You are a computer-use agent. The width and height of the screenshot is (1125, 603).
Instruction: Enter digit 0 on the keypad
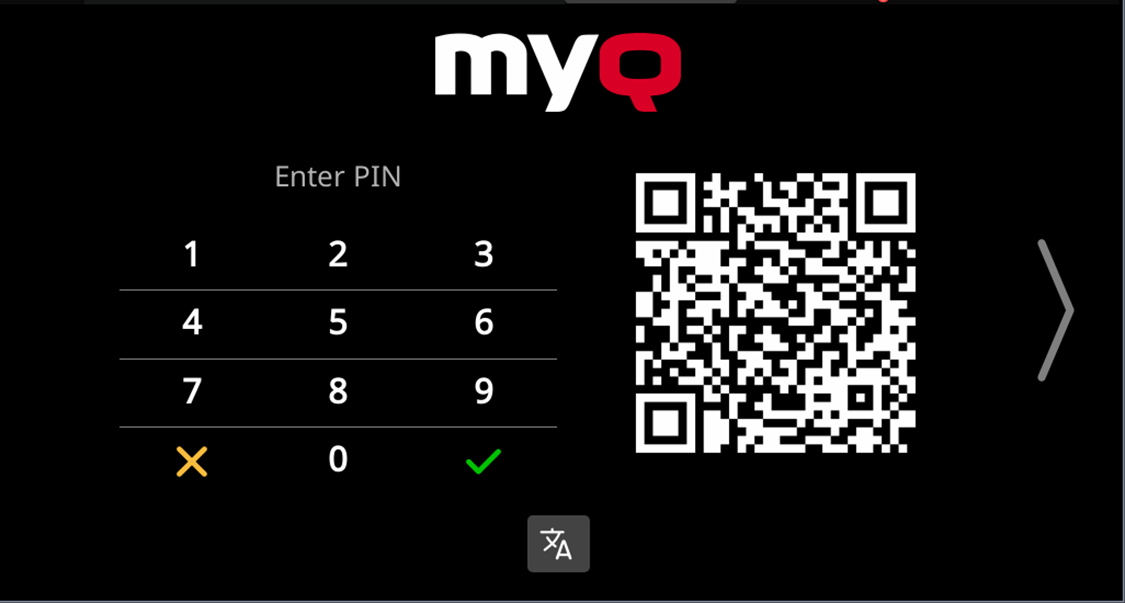[x=338, y=460]
